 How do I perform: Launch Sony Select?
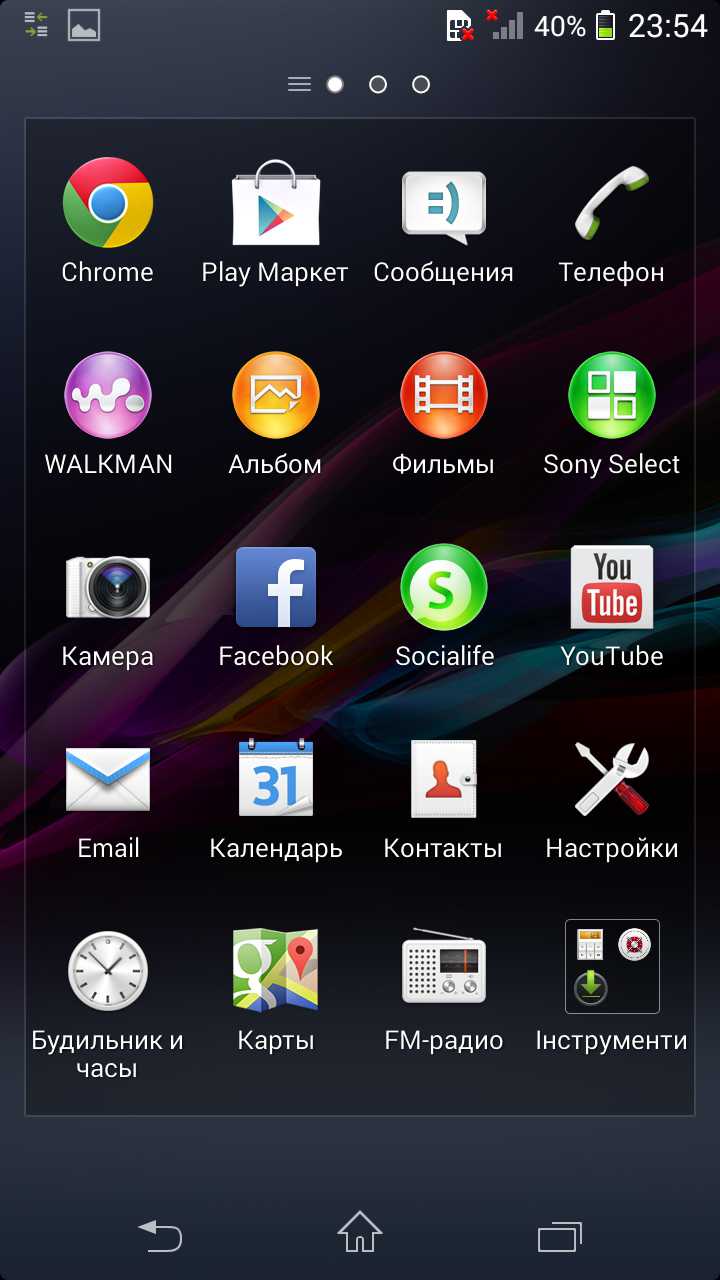coord(611,396)
